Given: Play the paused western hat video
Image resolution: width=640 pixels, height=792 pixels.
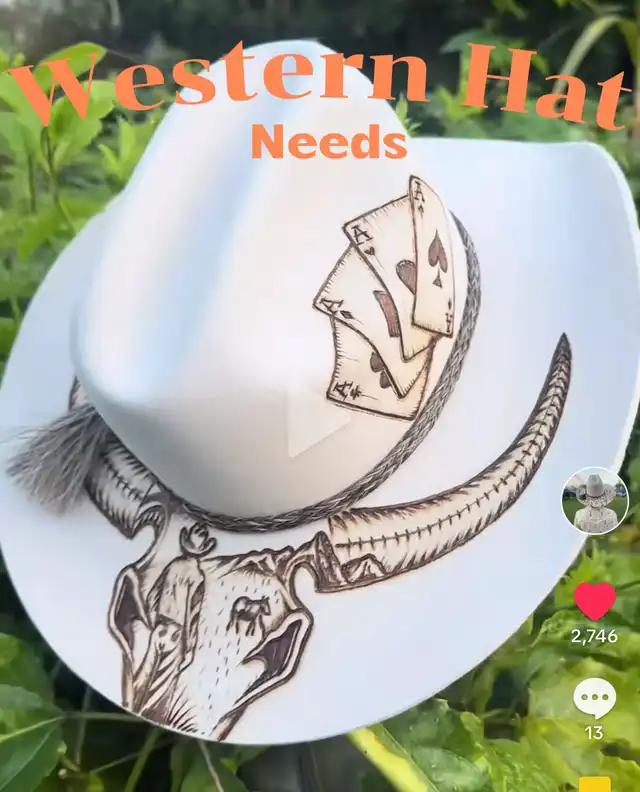Looking at the screenshot, I should (318, 420).
